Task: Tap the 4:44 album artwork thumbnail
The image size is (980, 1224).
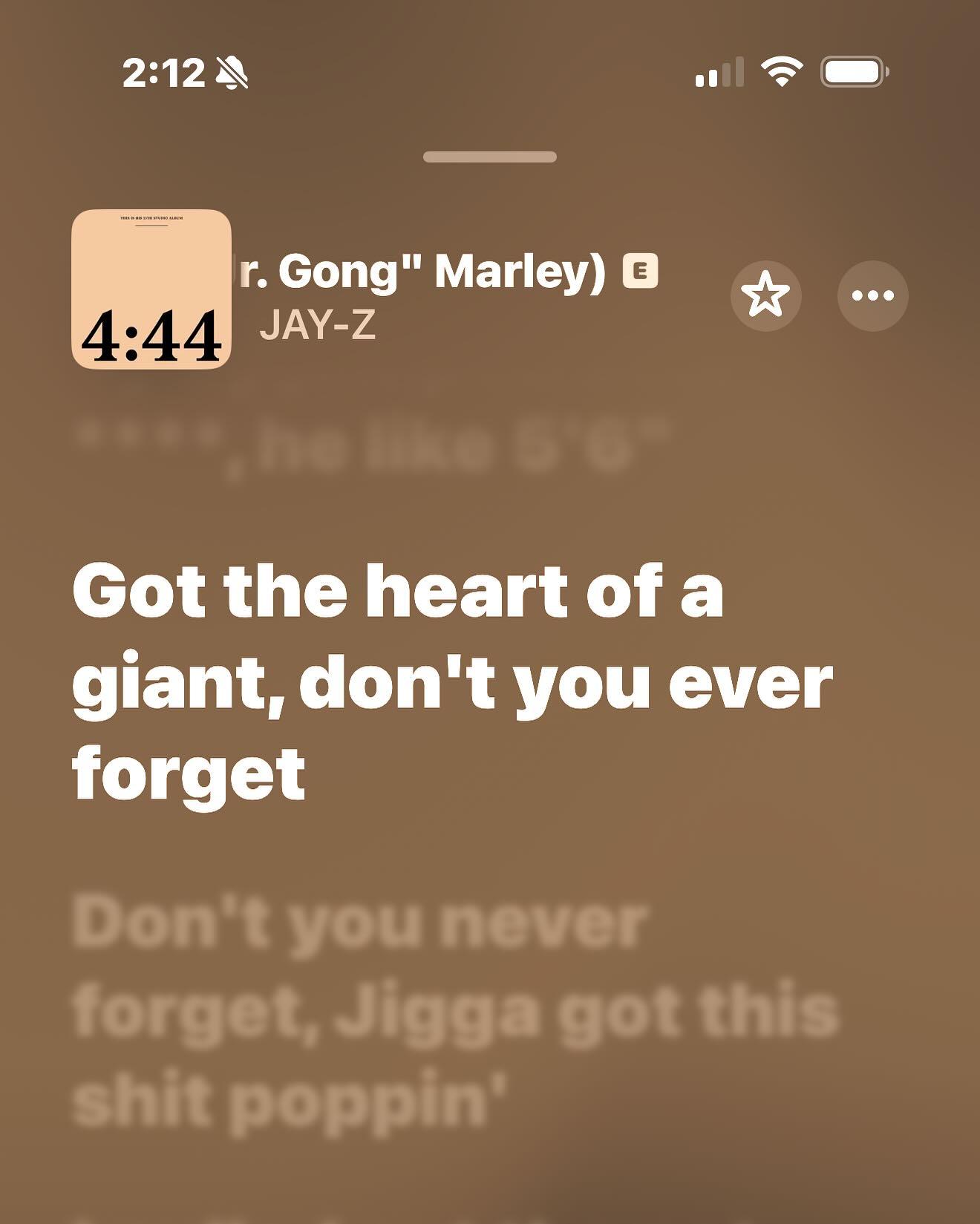Action: coord(151,289)
